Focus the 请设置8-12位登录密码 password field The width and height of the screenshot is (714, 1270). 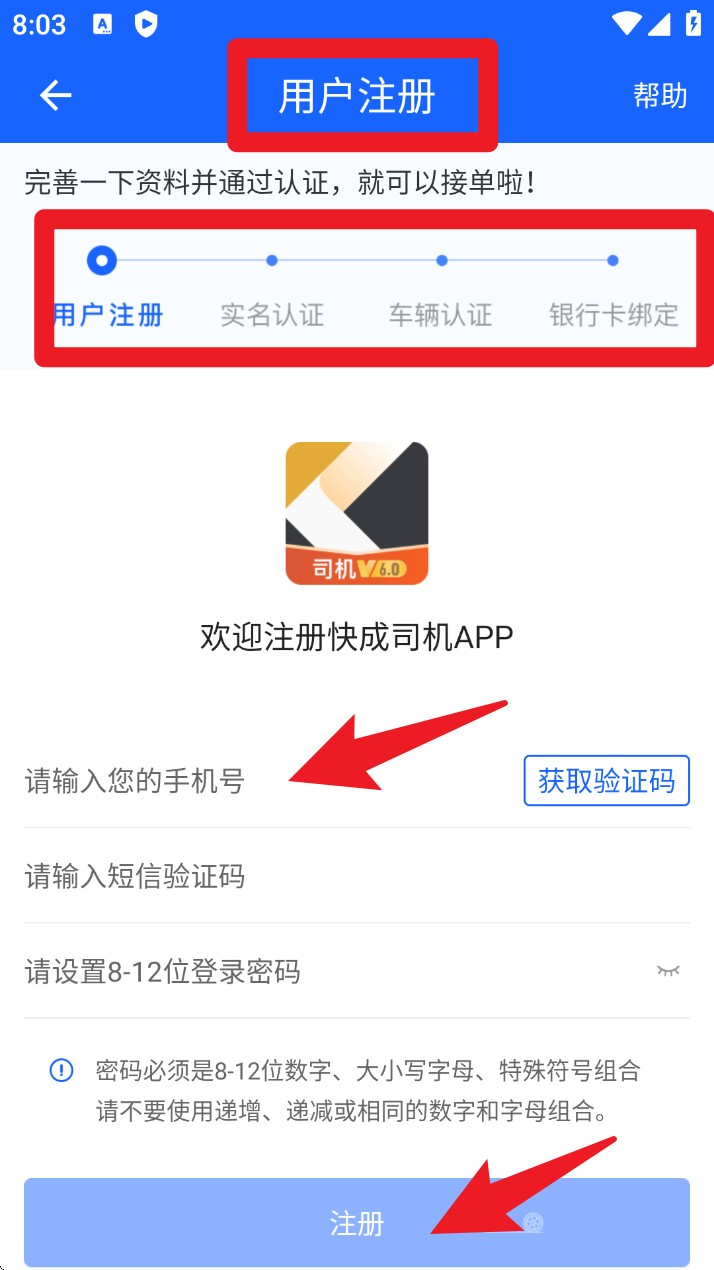300,971
